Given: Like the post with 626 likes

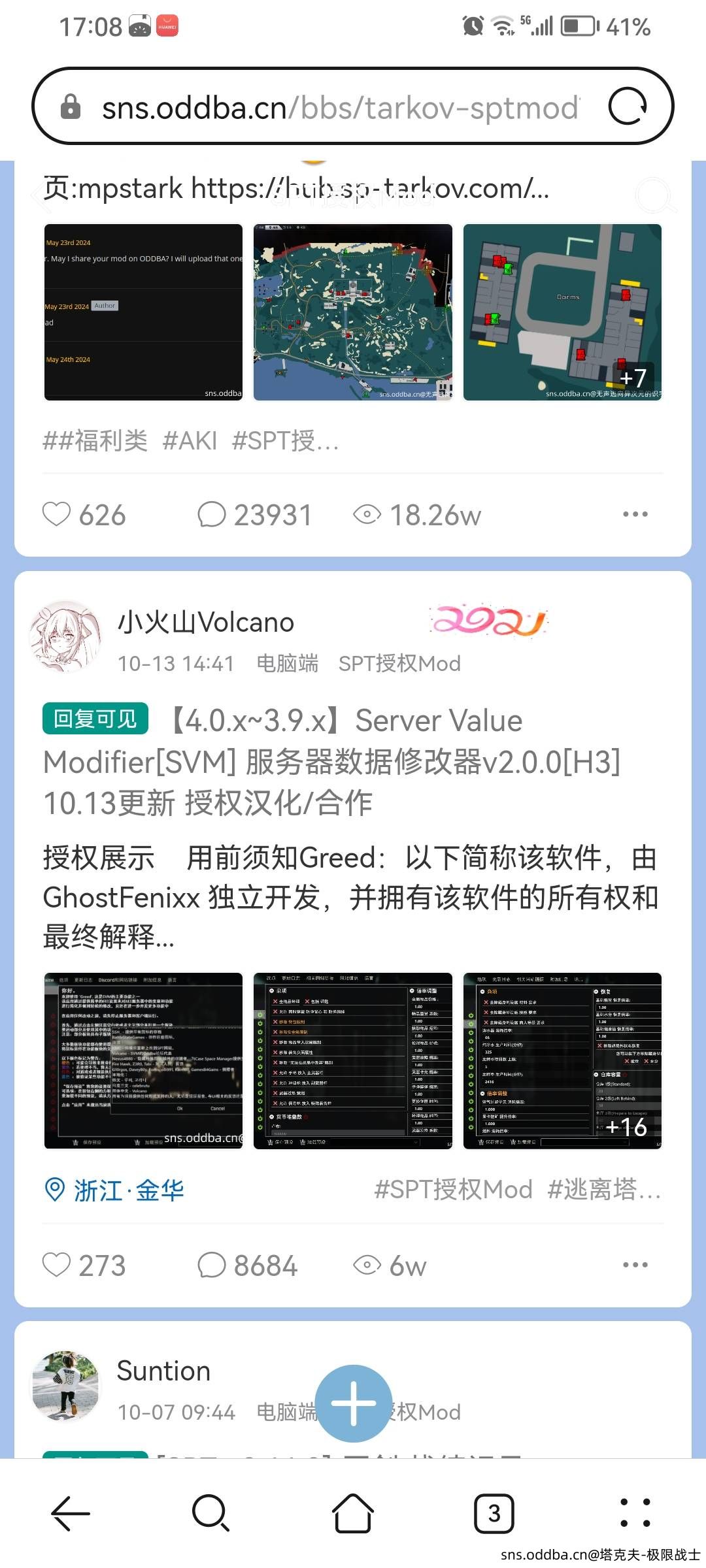Looking at the screenshot, I should click(x=57, y=515).
